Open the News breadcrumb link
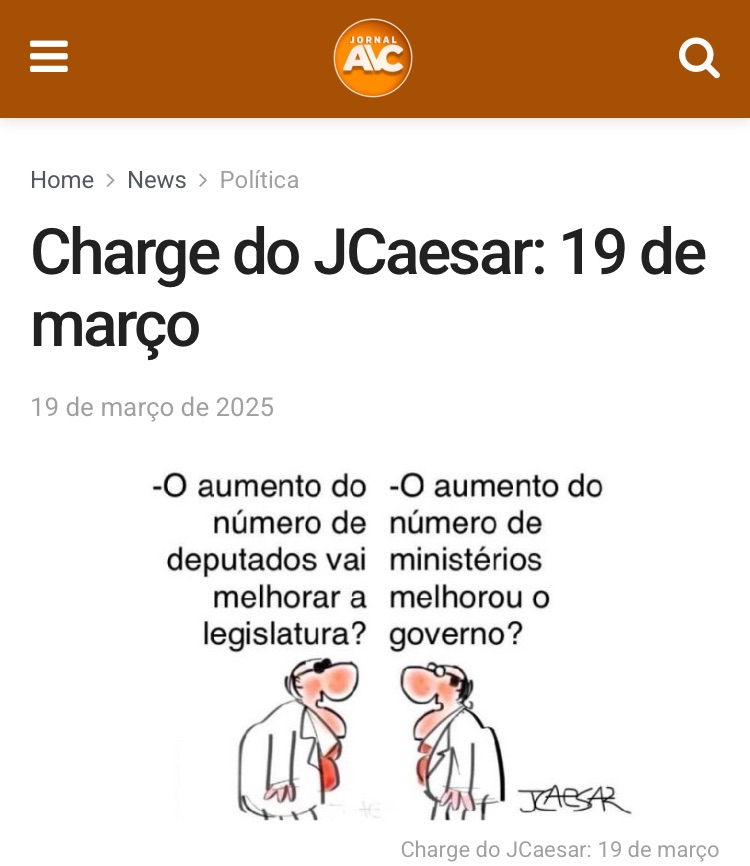 (x=157, y=180)
